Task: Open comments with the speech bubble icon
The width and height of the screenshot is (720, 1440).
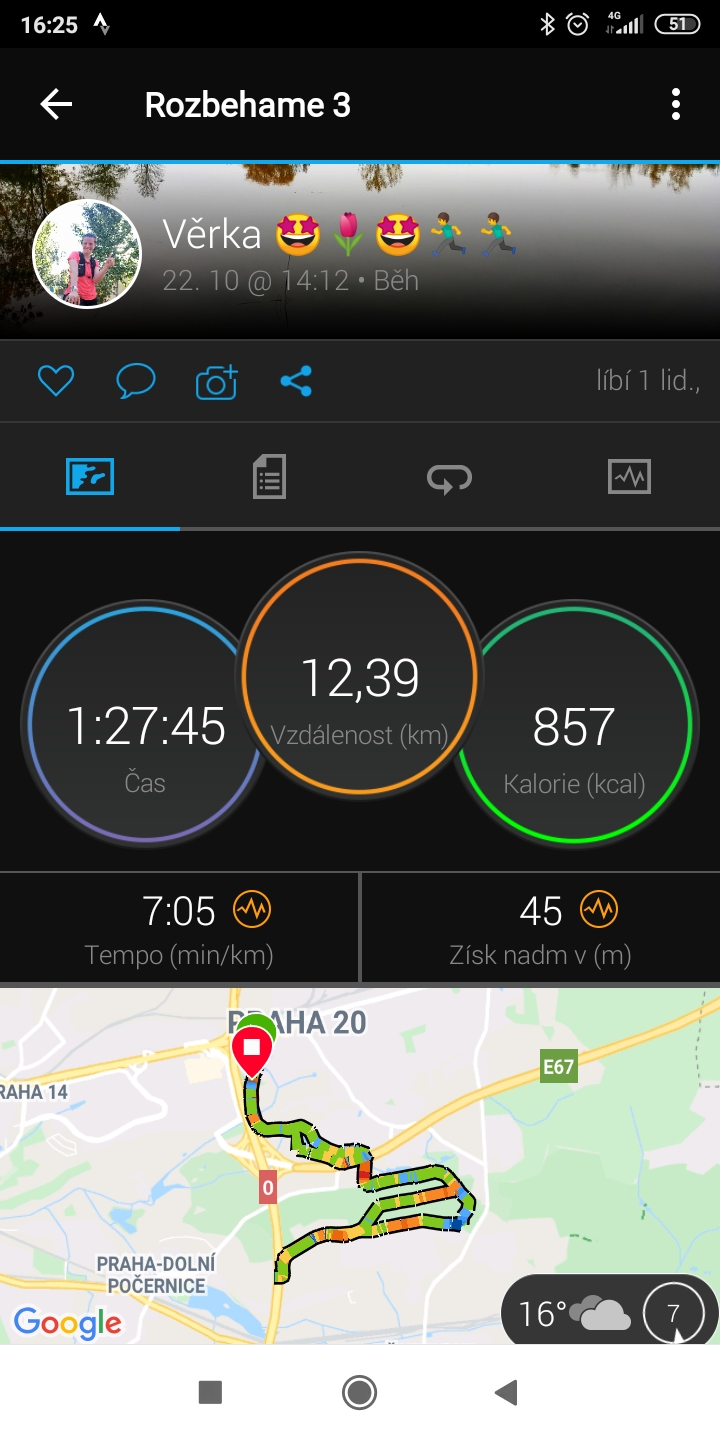Action: pyautogui.click(x=136, y=381)
